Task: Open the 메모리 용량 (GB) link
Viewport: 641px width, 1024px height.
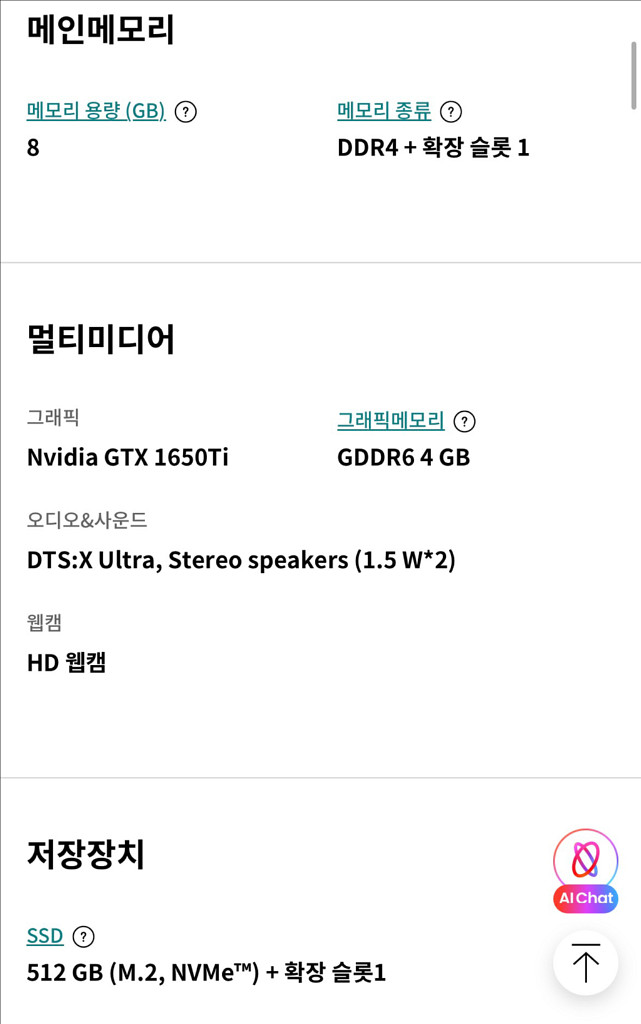Action: pos(96,111)
